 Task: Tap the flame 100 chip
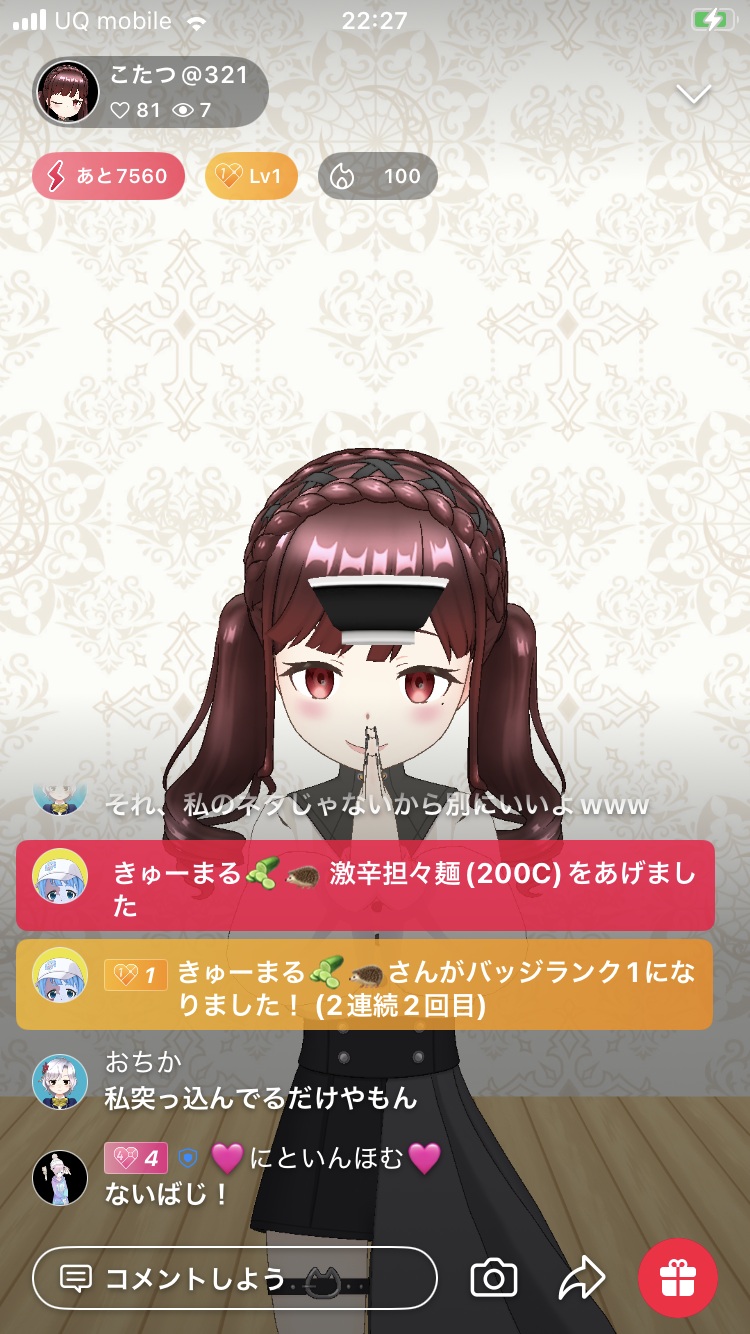[x=378, y=176]
